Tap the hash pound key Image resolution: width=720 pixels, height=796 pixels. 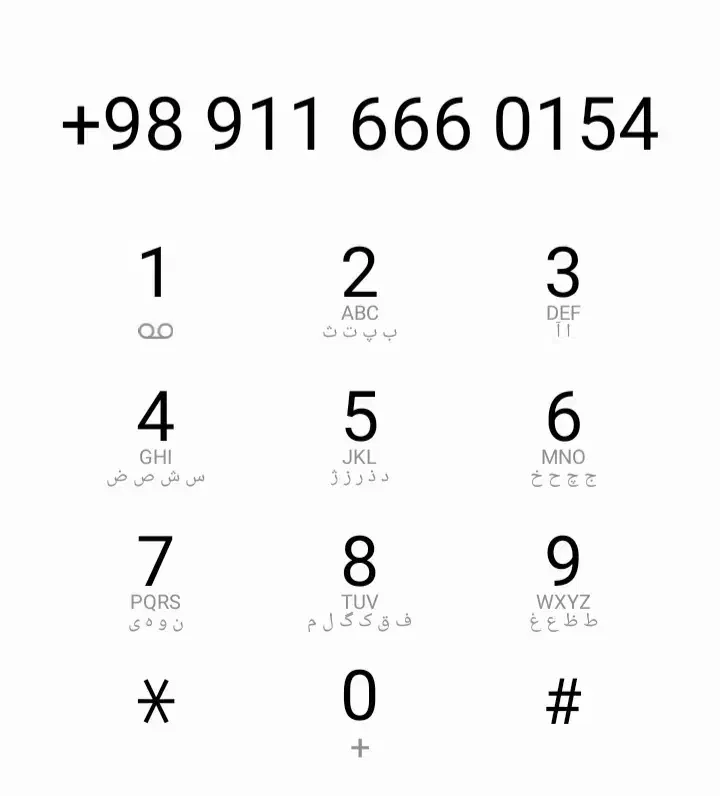pos(563,705)
